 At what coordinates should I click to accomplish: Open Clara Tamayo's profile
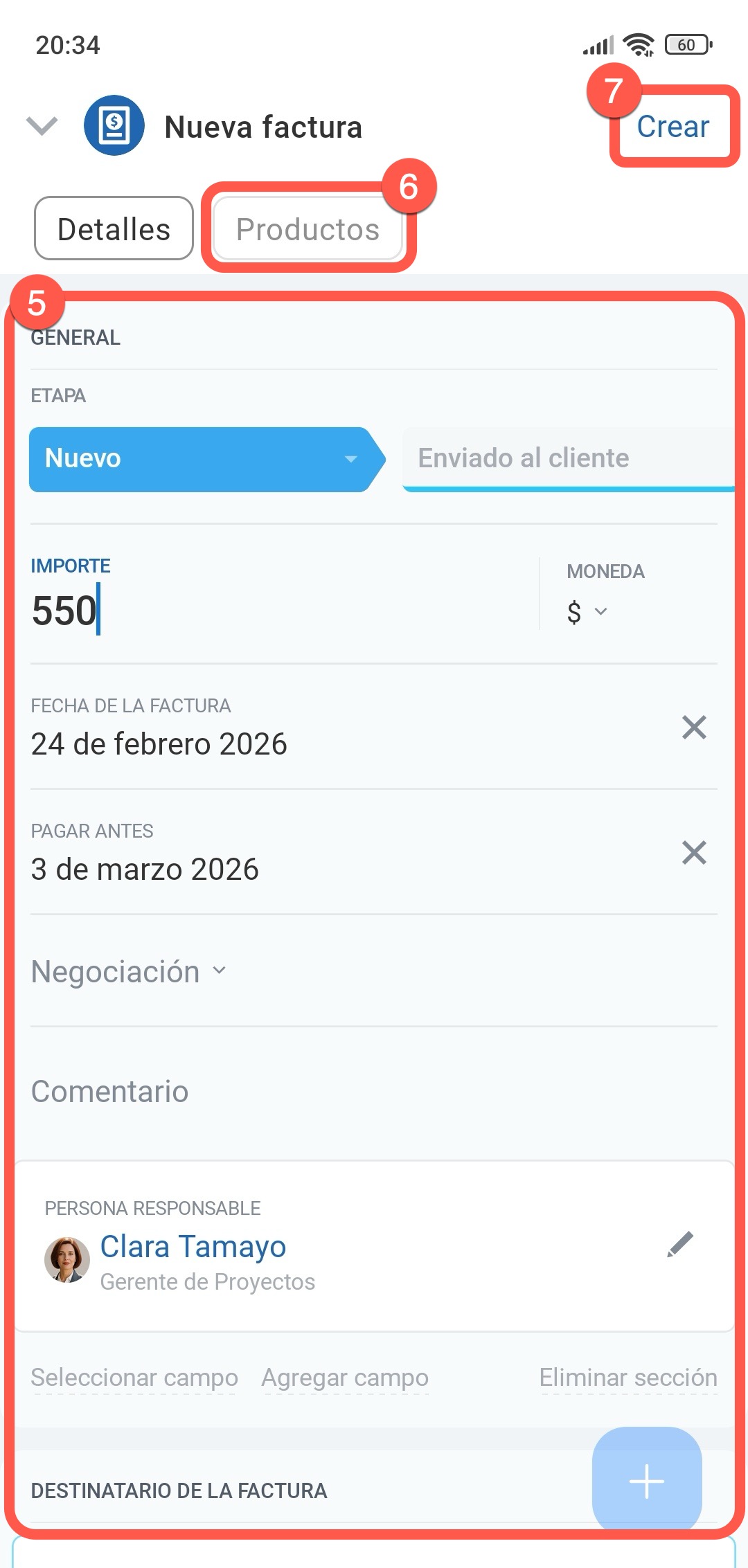[193, 1247]
